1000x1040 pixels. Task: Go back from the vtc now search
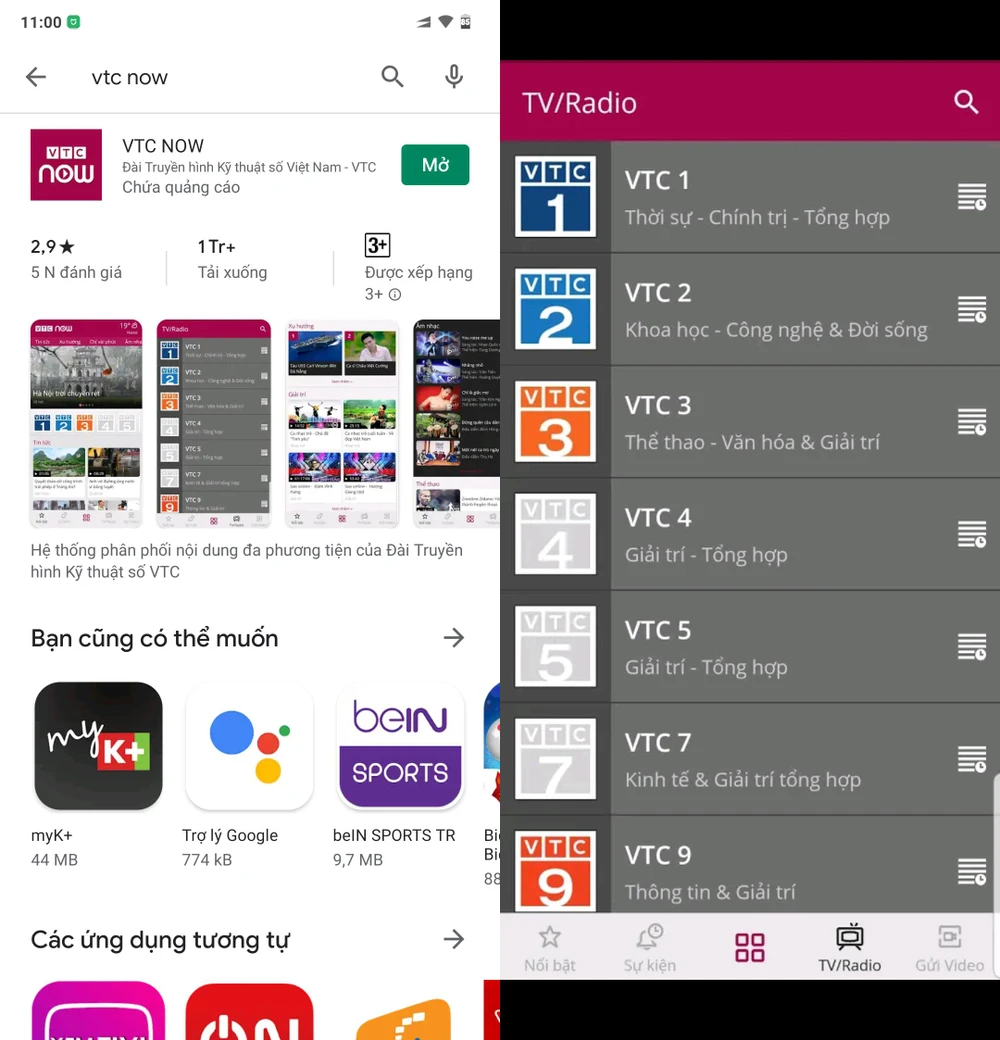tap(36, 77)
